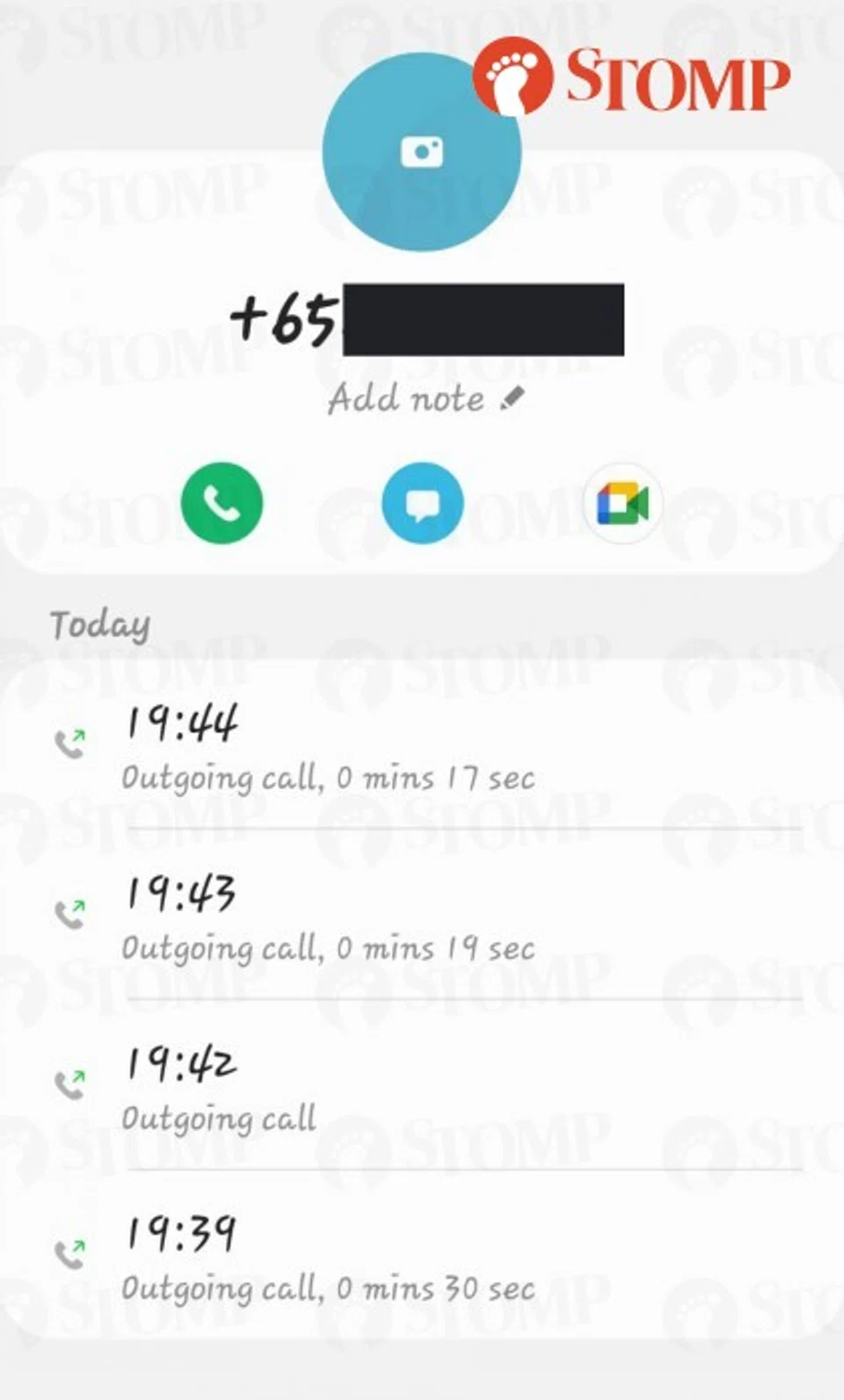Open the 19:39 outgoing call entry
The width and height of the screenshot is (844, 1400).
tap(422, 1258)
